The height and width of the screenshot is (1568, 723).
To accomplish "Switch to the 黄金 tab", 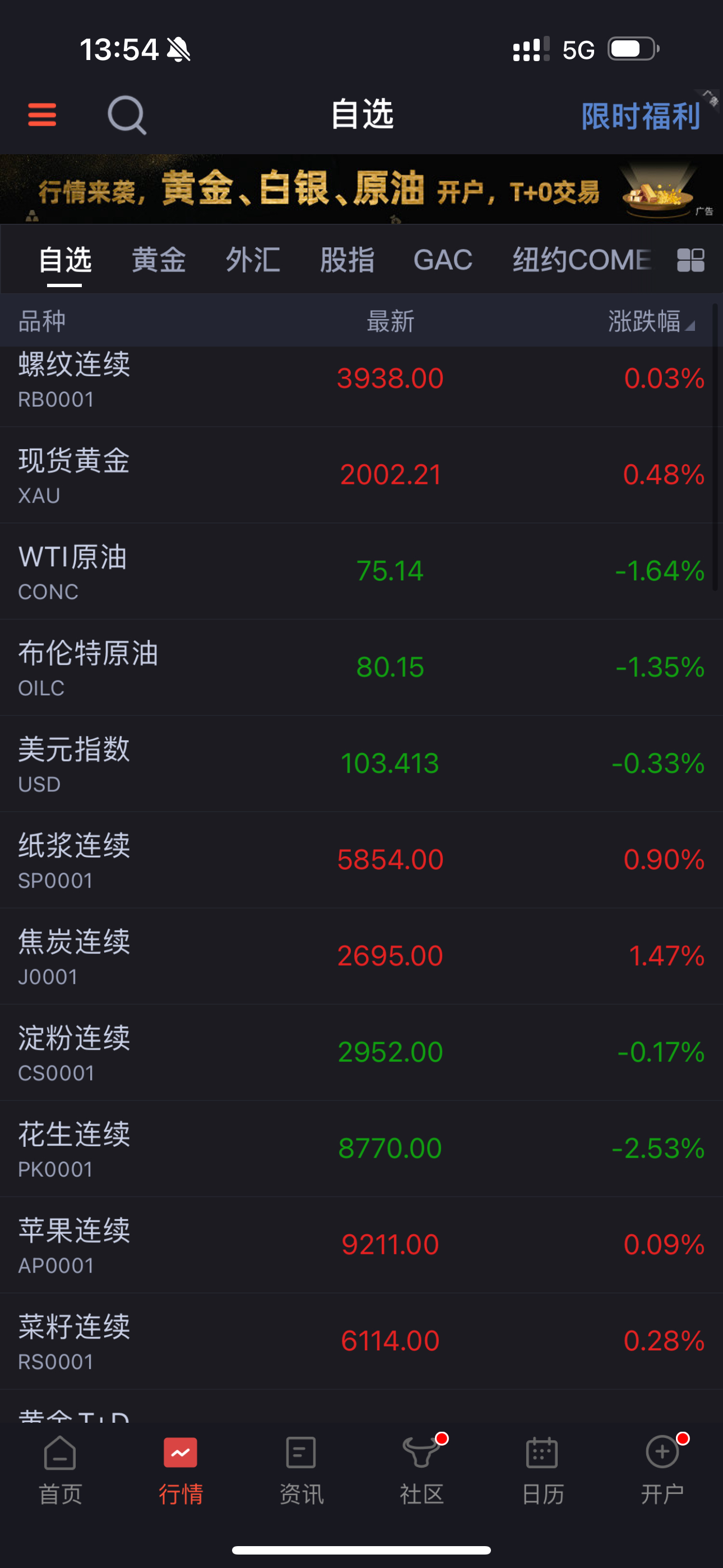I will [x=159, y=260].
